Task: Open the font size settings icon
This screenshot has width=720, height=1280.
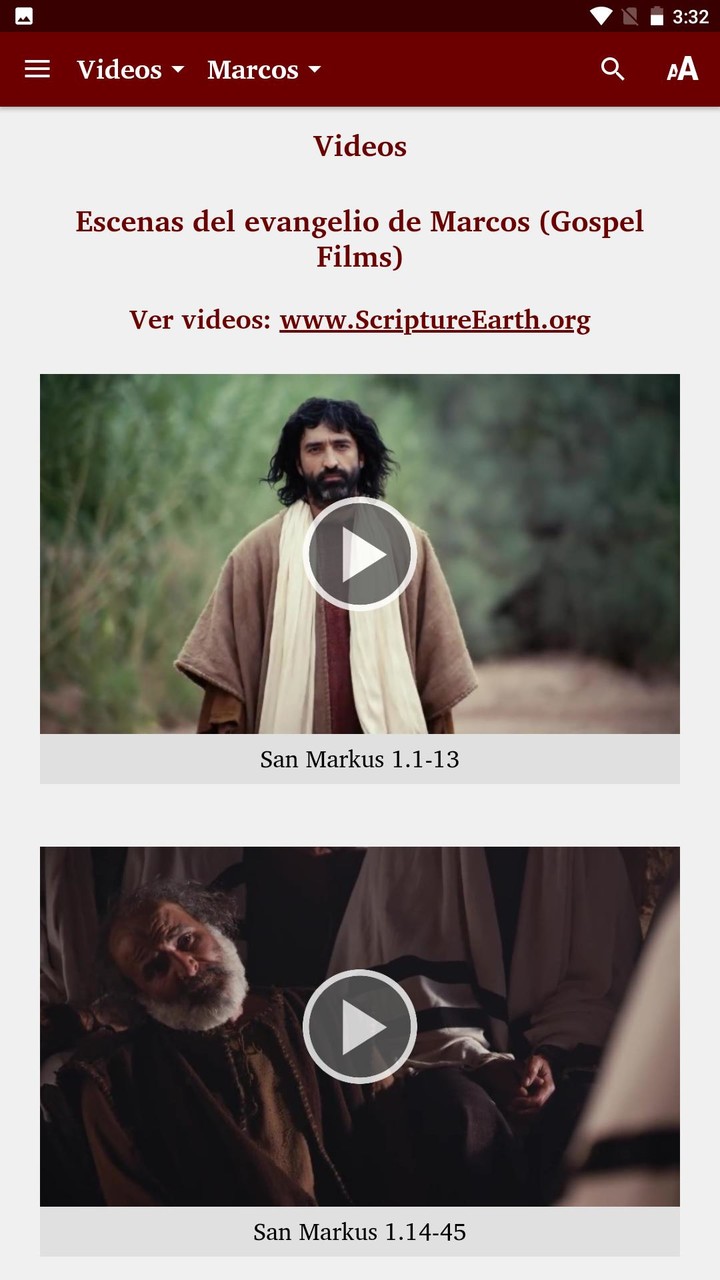Action: pos(681,69)
